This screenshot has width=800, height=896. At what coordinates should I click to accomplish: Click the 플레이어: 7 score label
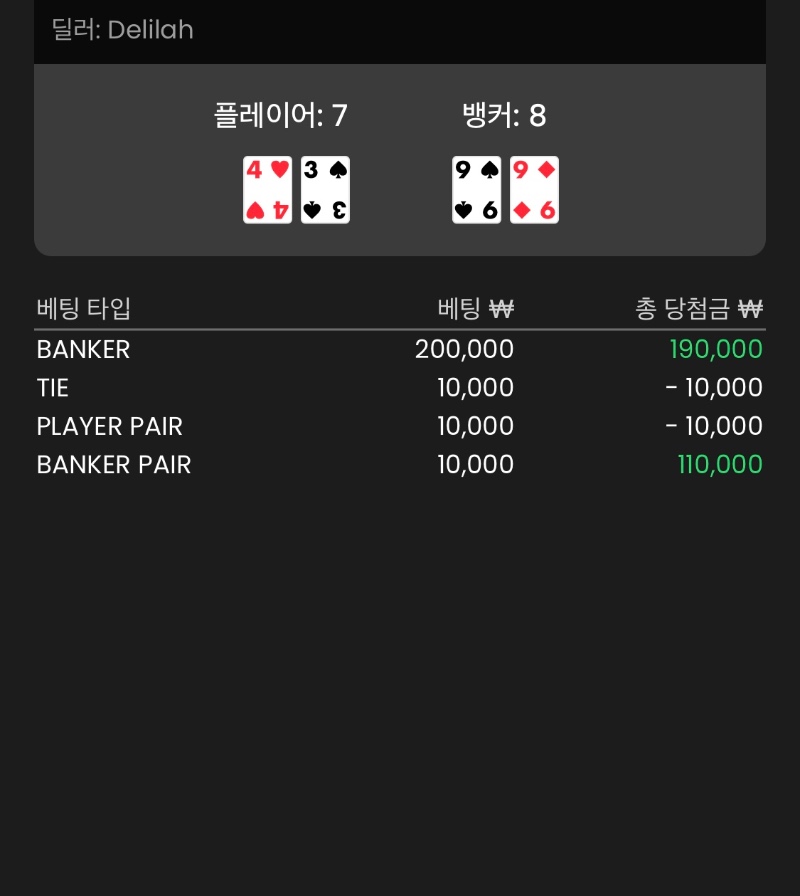(x=281, y=115)
